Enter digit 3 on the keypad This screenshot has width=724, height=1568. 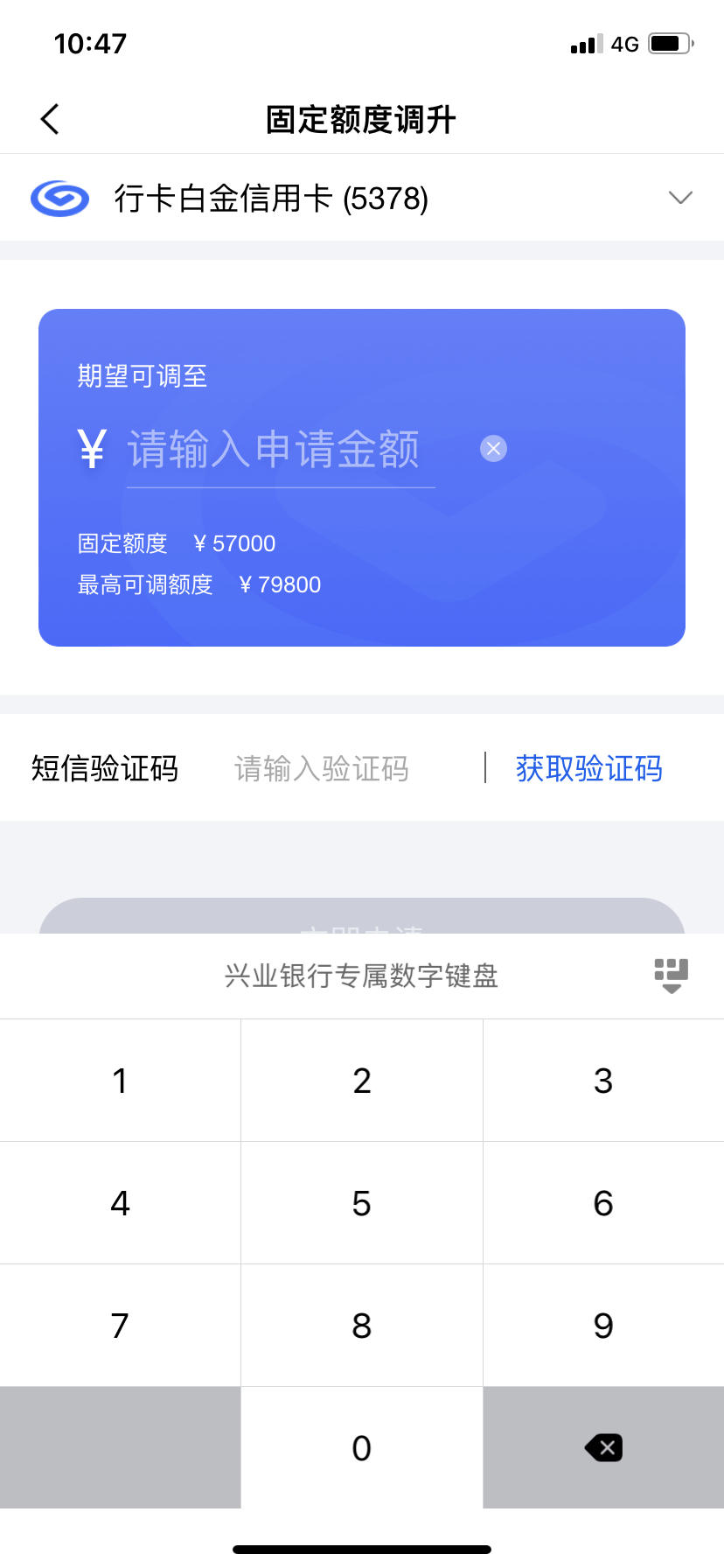coord(603,1081)
